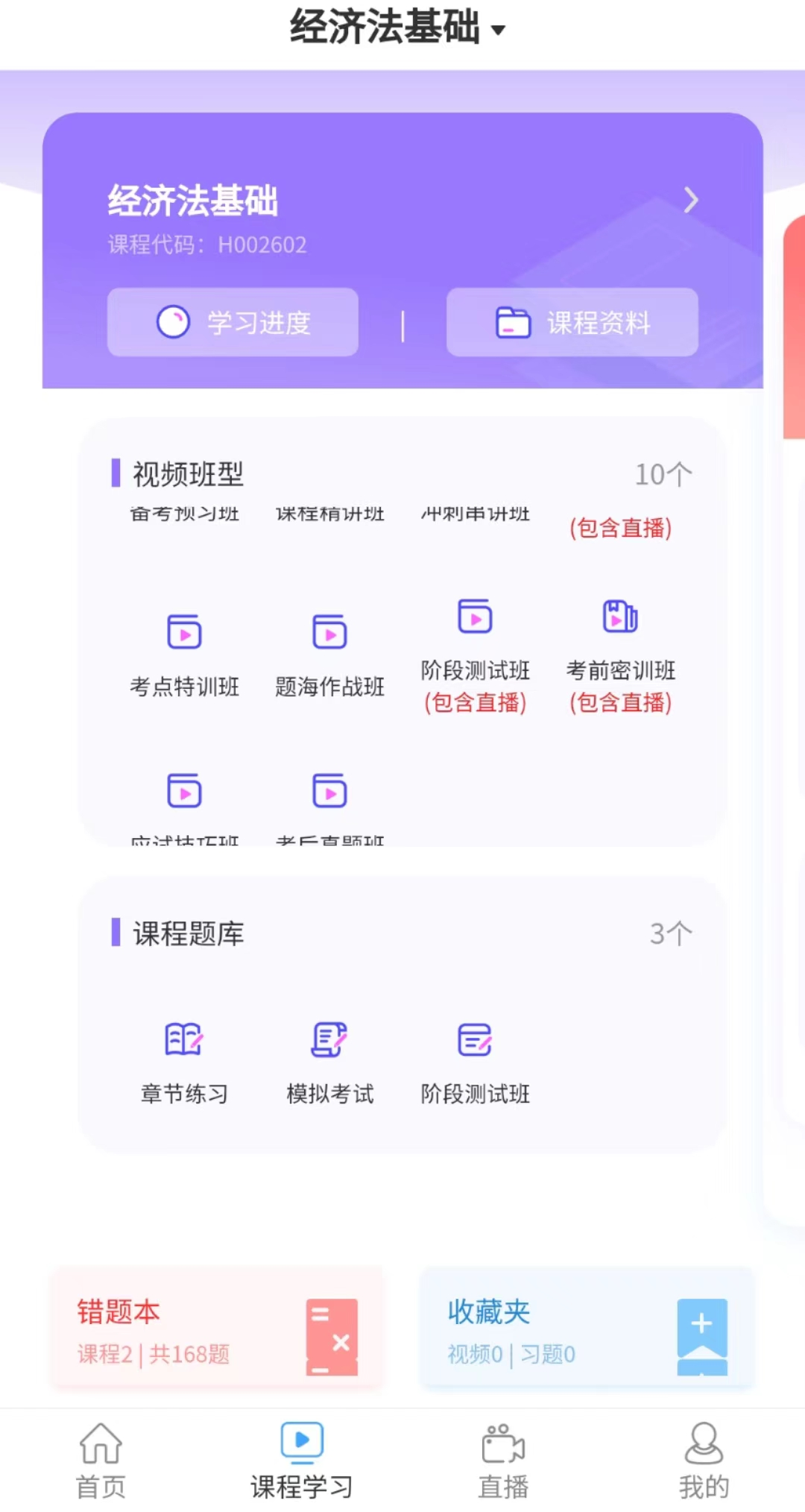Open the 经济法基础 course dropdown in the header

[x=398, y=28]
